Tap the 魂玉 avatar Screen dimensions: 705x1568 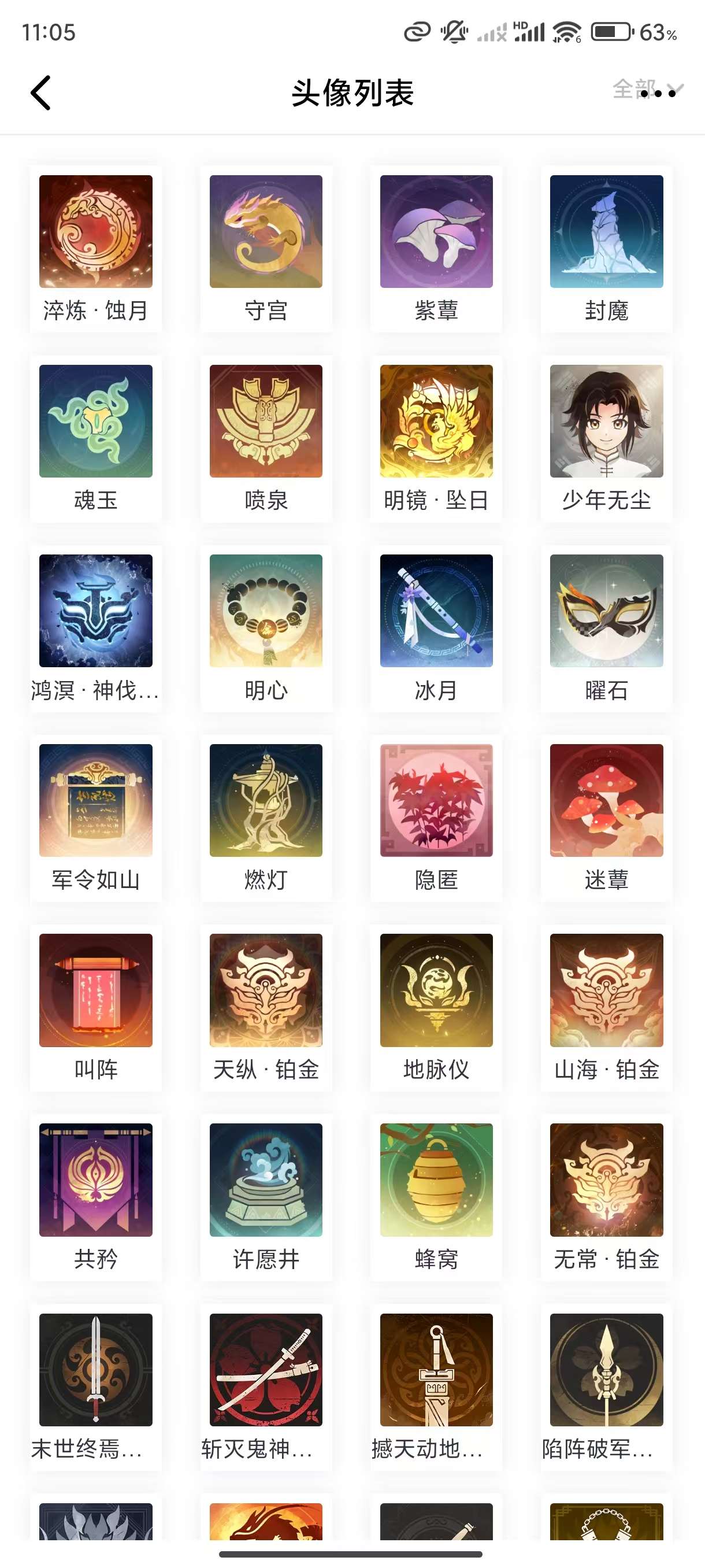point(95,421)
